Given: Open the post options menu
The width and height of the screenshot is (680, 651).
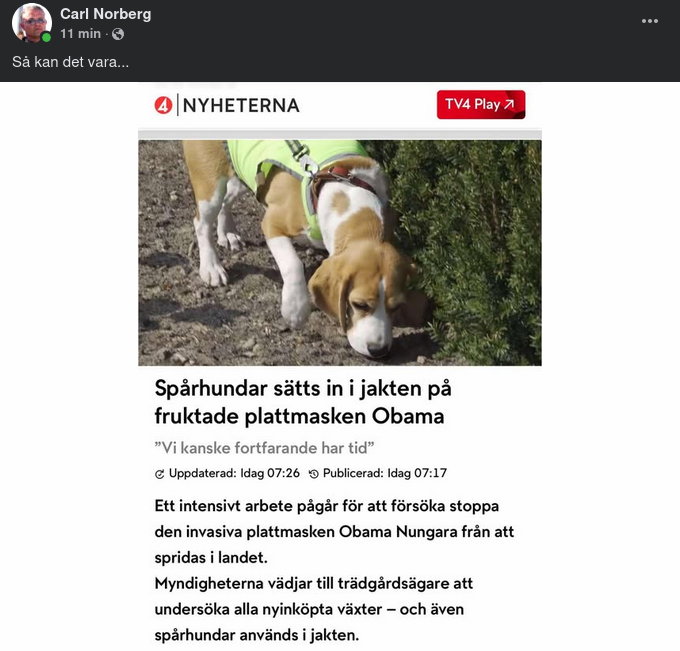Looking at the screenshot, I should coord(650,21).
